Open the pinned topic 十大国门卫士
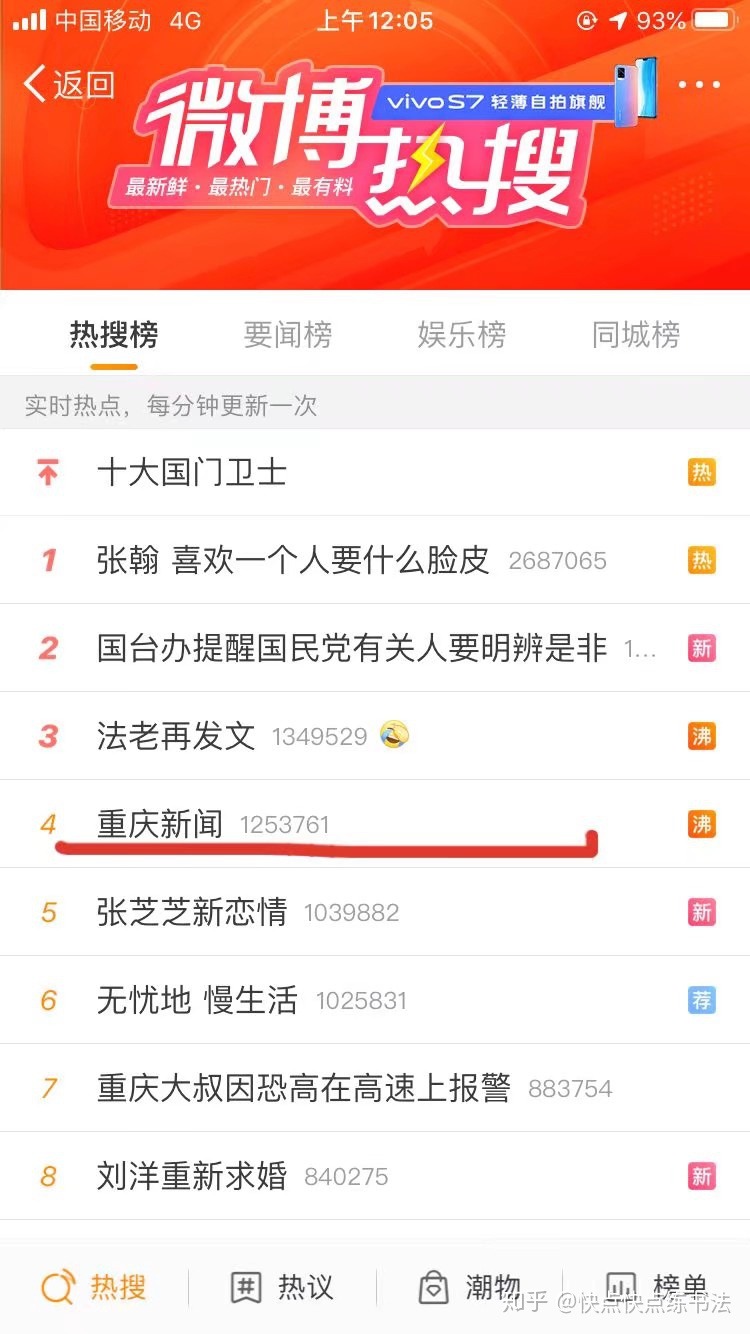Viewport: 750px width, 1334px height. coord(192,472)
